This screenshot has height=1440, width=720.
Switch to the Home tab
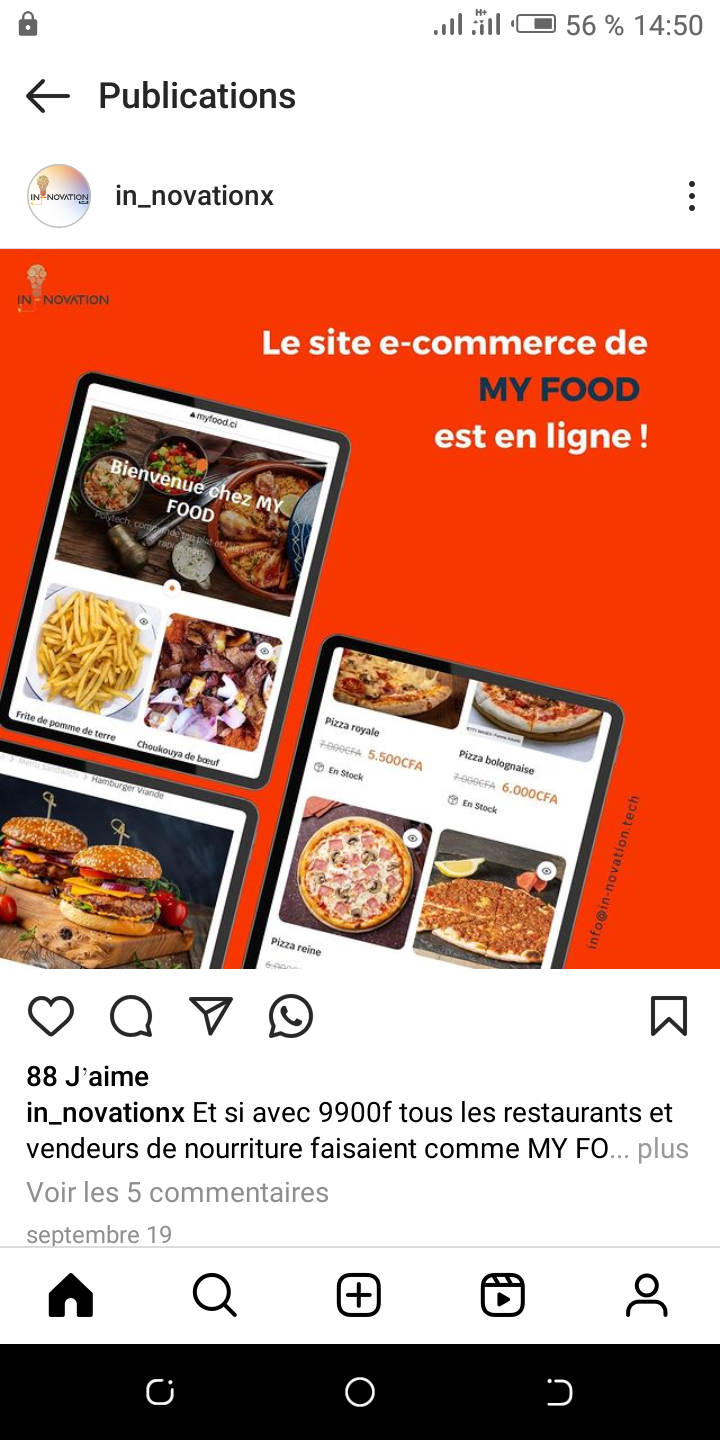71,1296
